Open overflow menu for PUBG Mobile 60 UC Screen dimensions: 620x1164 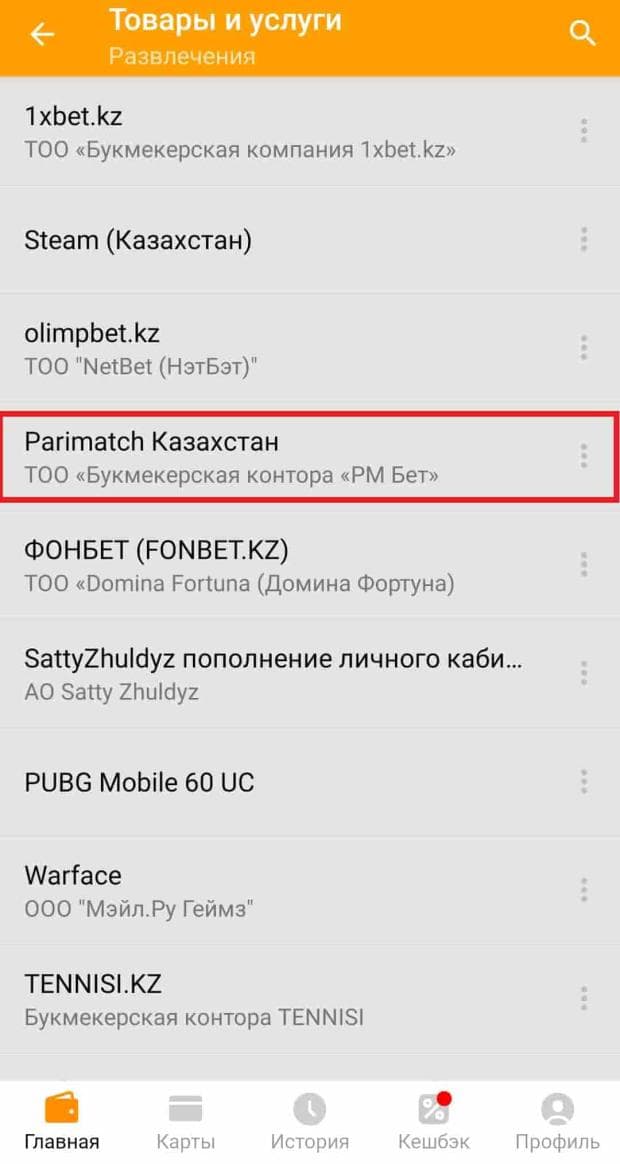[584, 781]
